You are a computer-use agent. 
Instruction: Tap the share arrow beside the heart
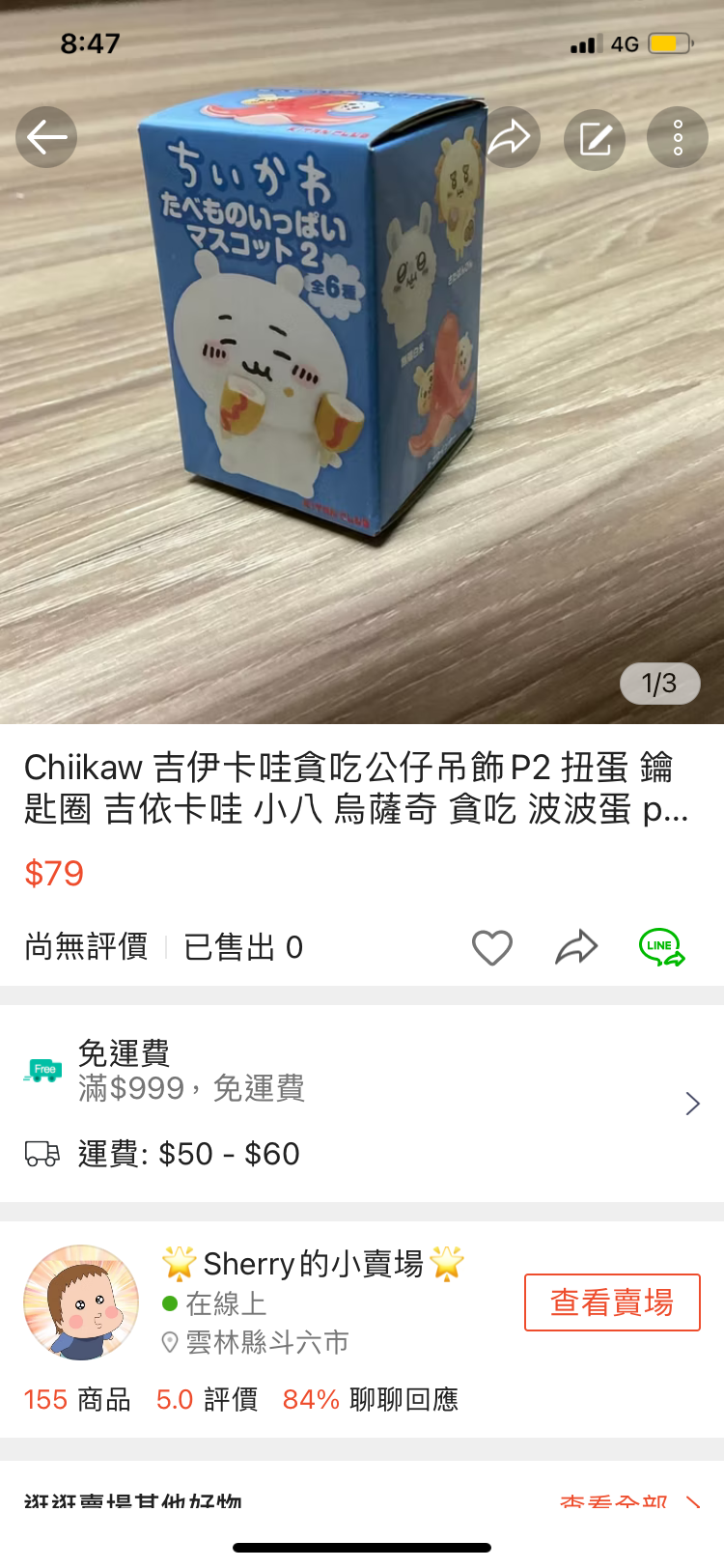pyautogui.click(x=576, y=948)
